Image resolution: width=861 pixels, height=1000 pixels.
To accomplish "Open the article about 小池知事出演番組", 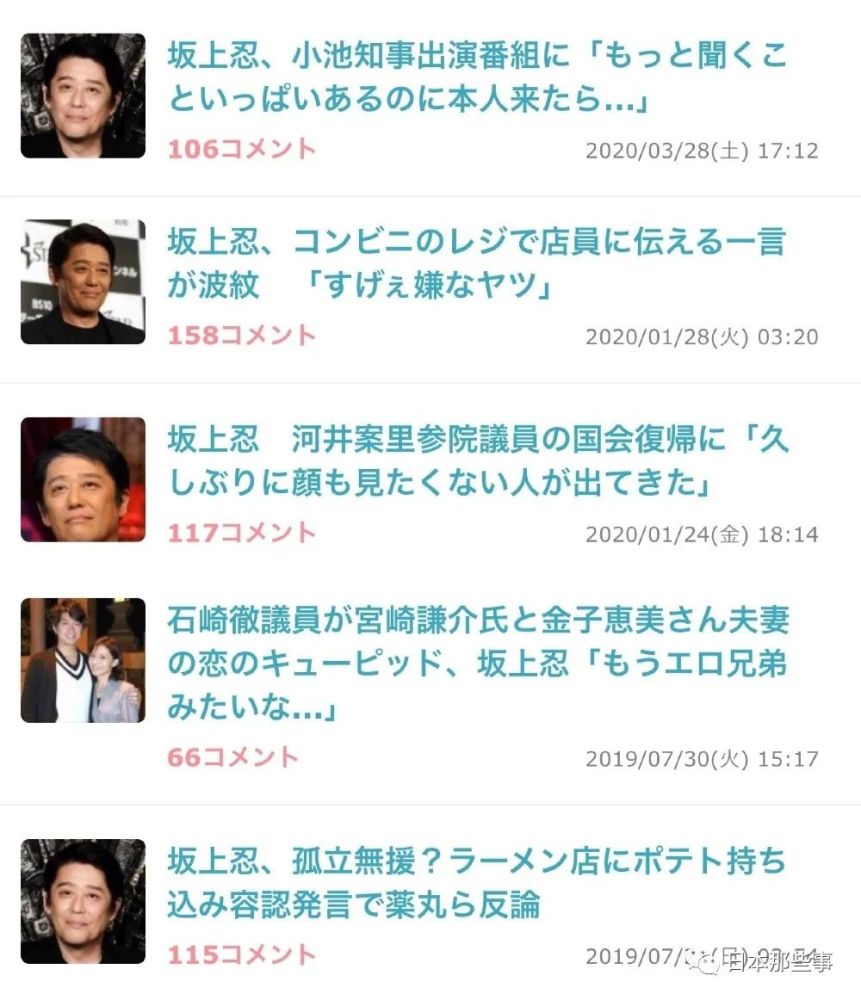I will click(476, 77).
